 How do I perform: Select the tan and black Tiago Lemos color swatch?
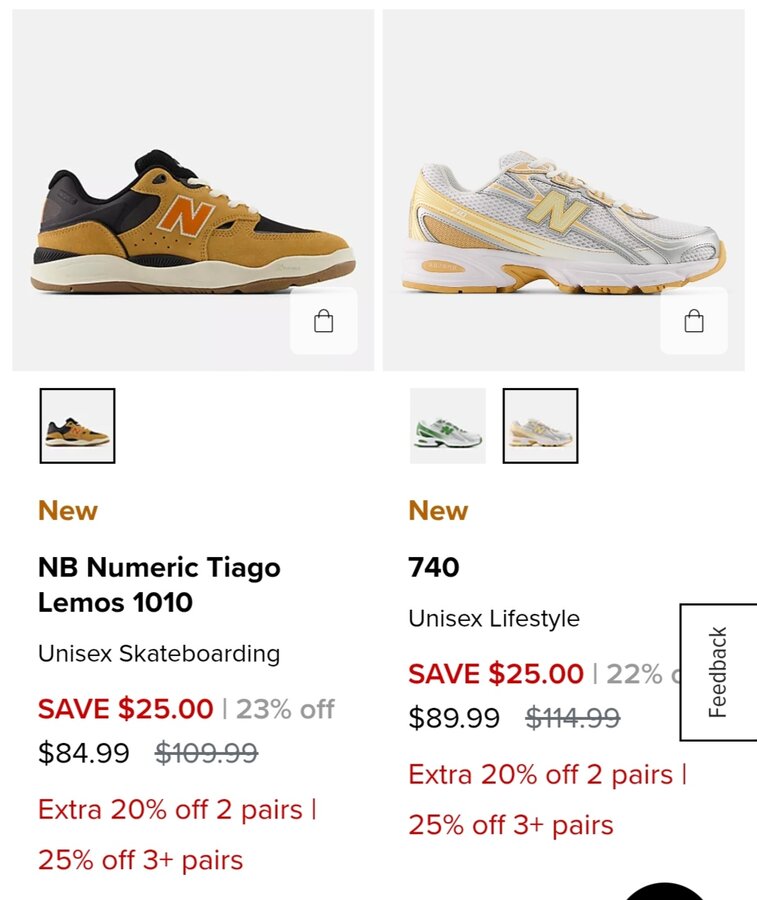(78, 426)
